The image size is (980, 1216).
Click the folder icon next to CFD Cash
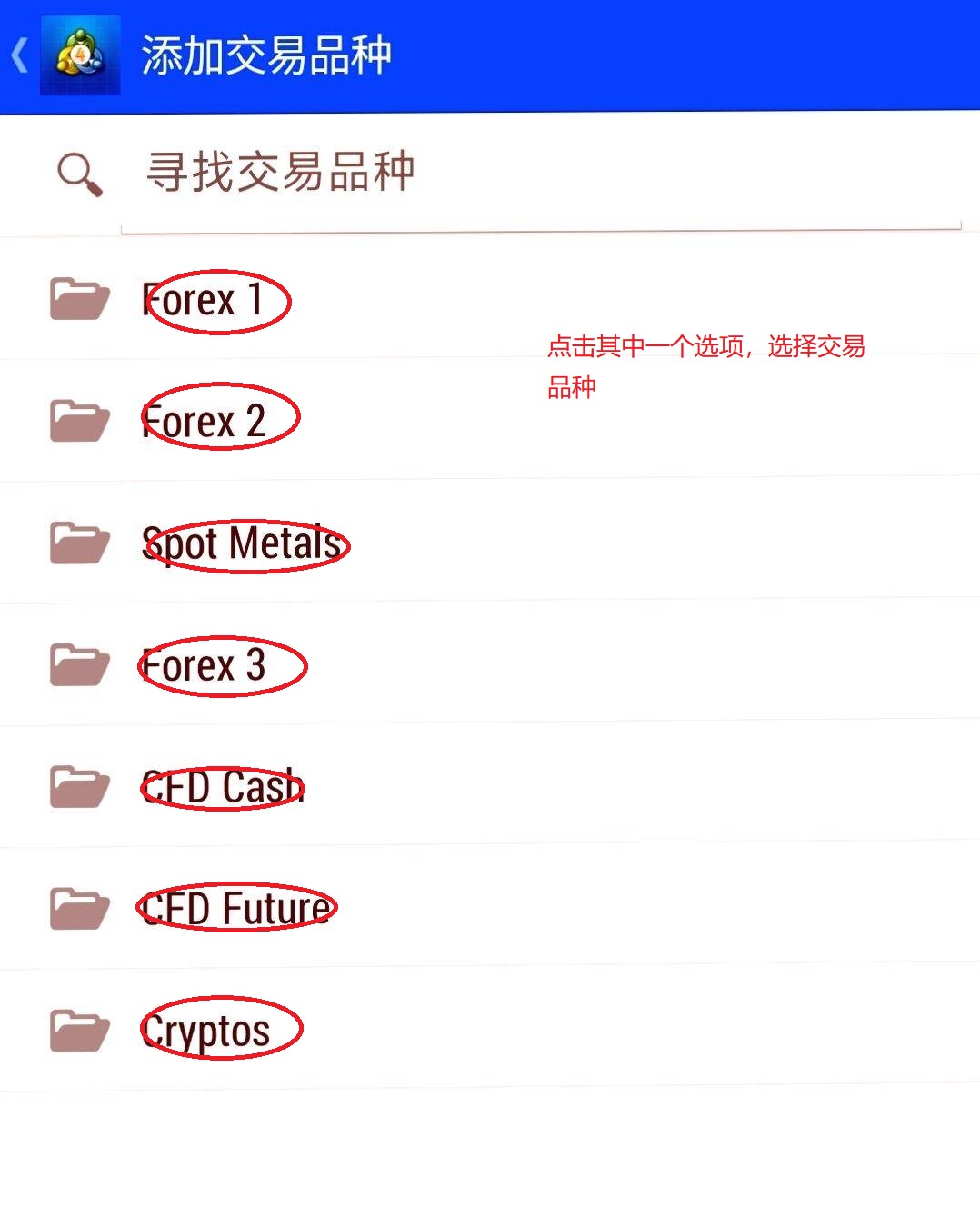(x=78, y=785)
